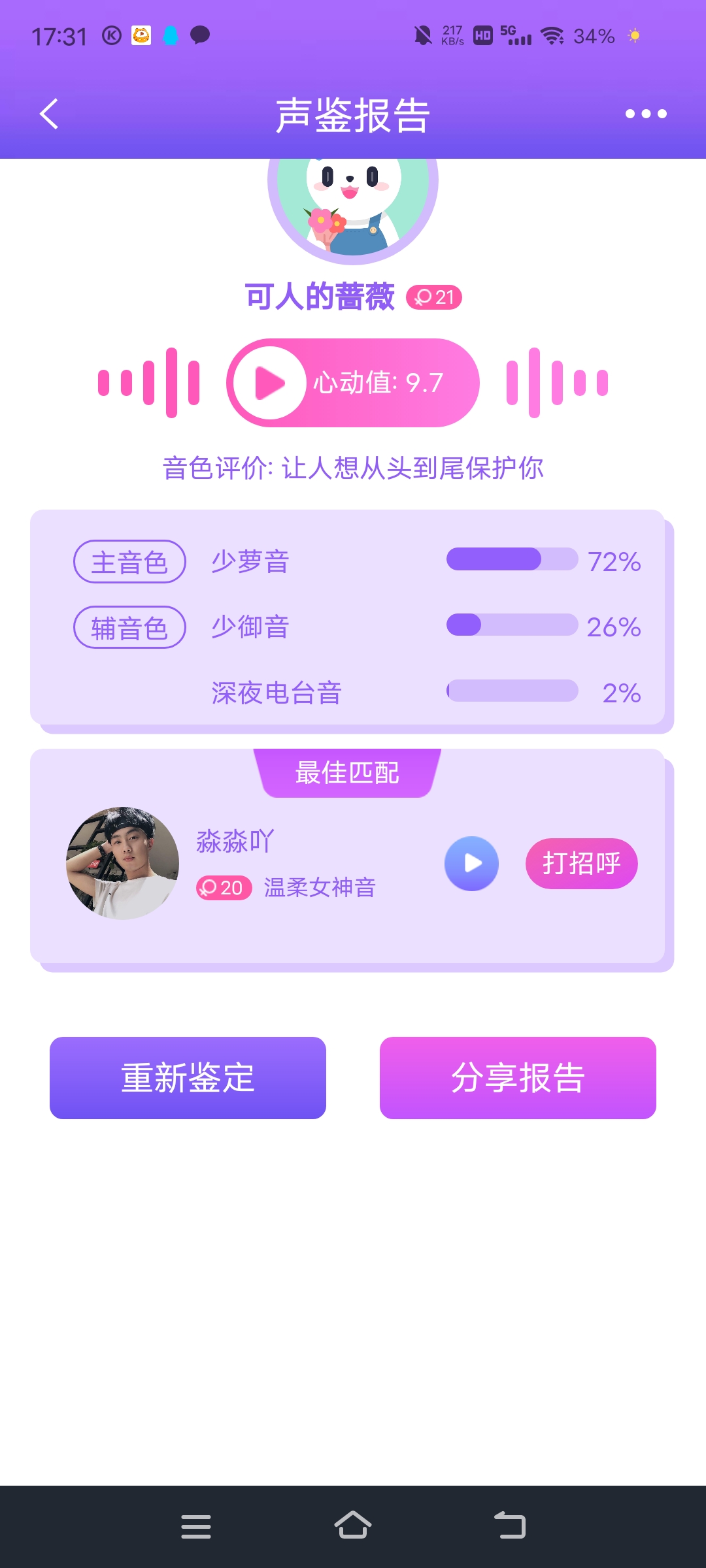Play my voice recording with 心动值 9.7

click(x=270, y=383)
